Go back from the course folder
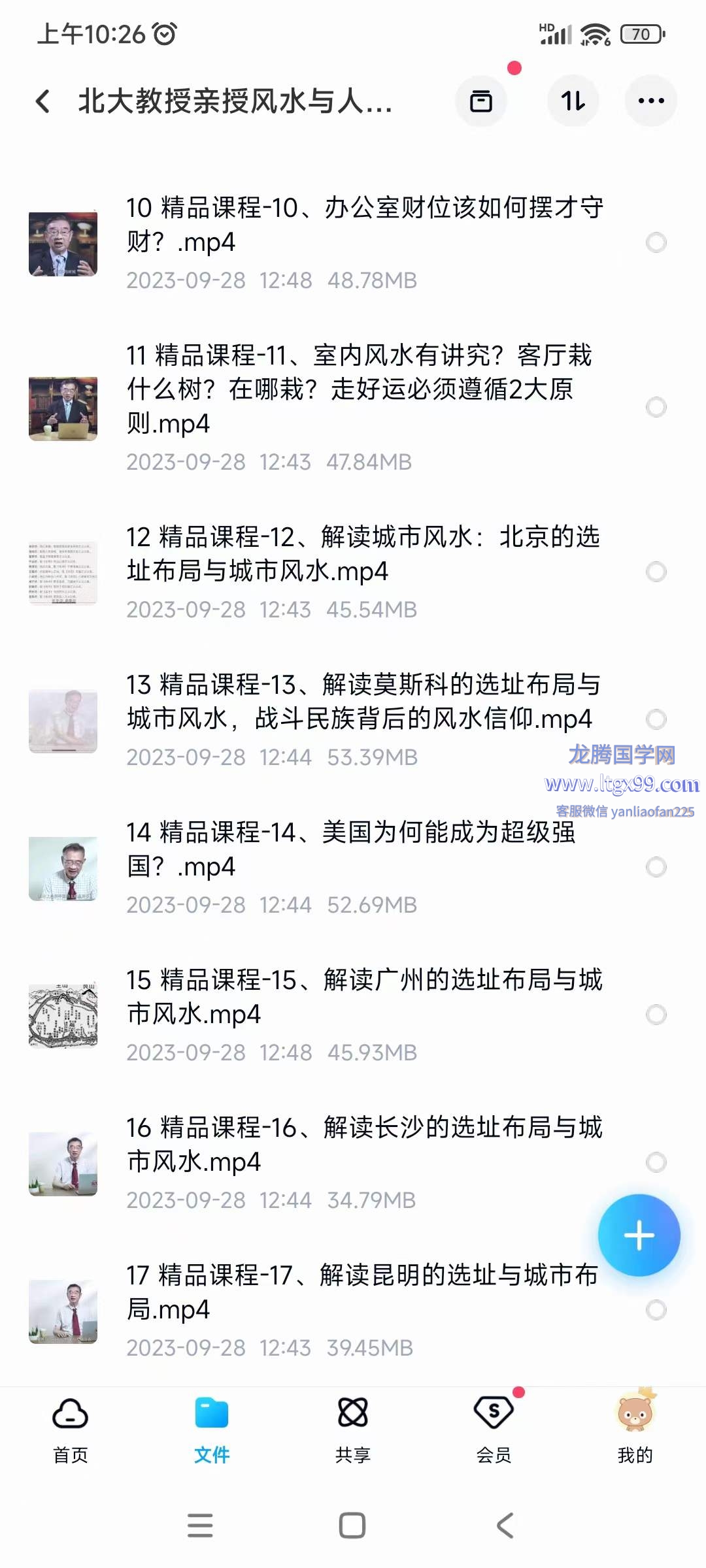Viewport: 706px width, 1568px height. [43, 101]
